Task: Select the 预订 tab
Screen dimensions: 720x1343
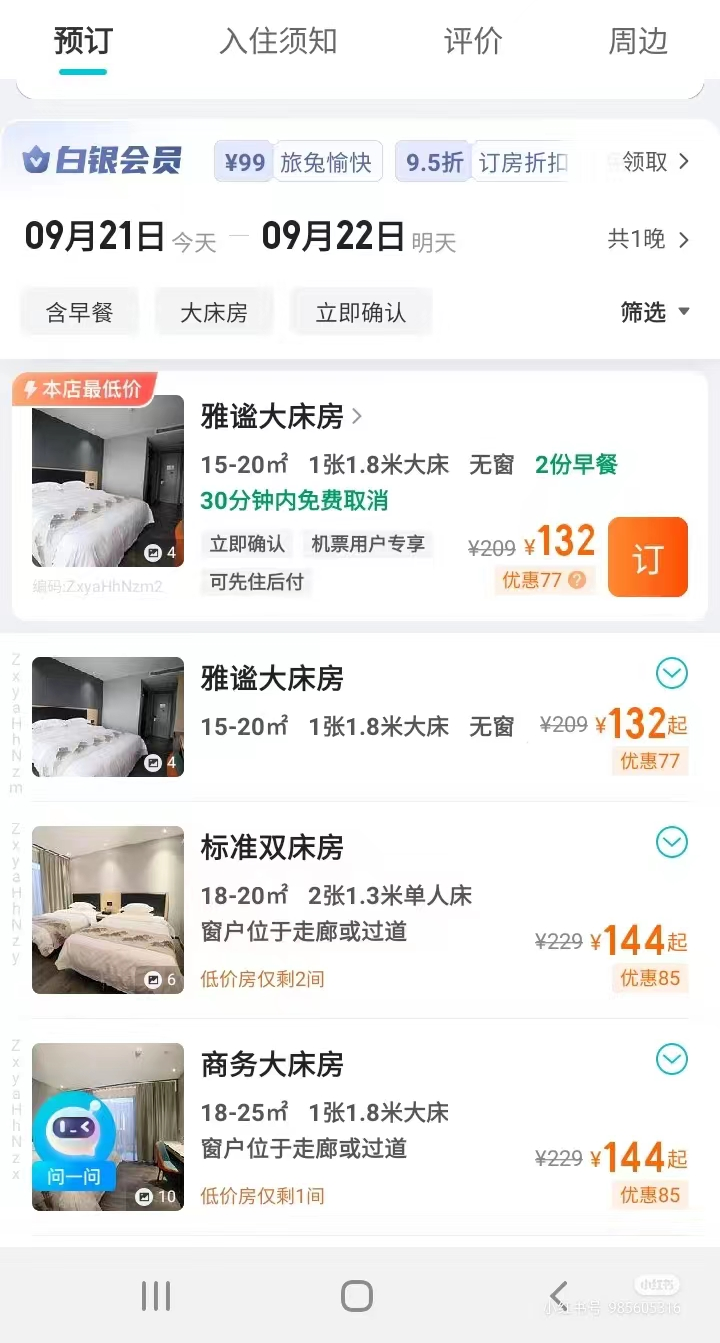Action: pos(83,41)
